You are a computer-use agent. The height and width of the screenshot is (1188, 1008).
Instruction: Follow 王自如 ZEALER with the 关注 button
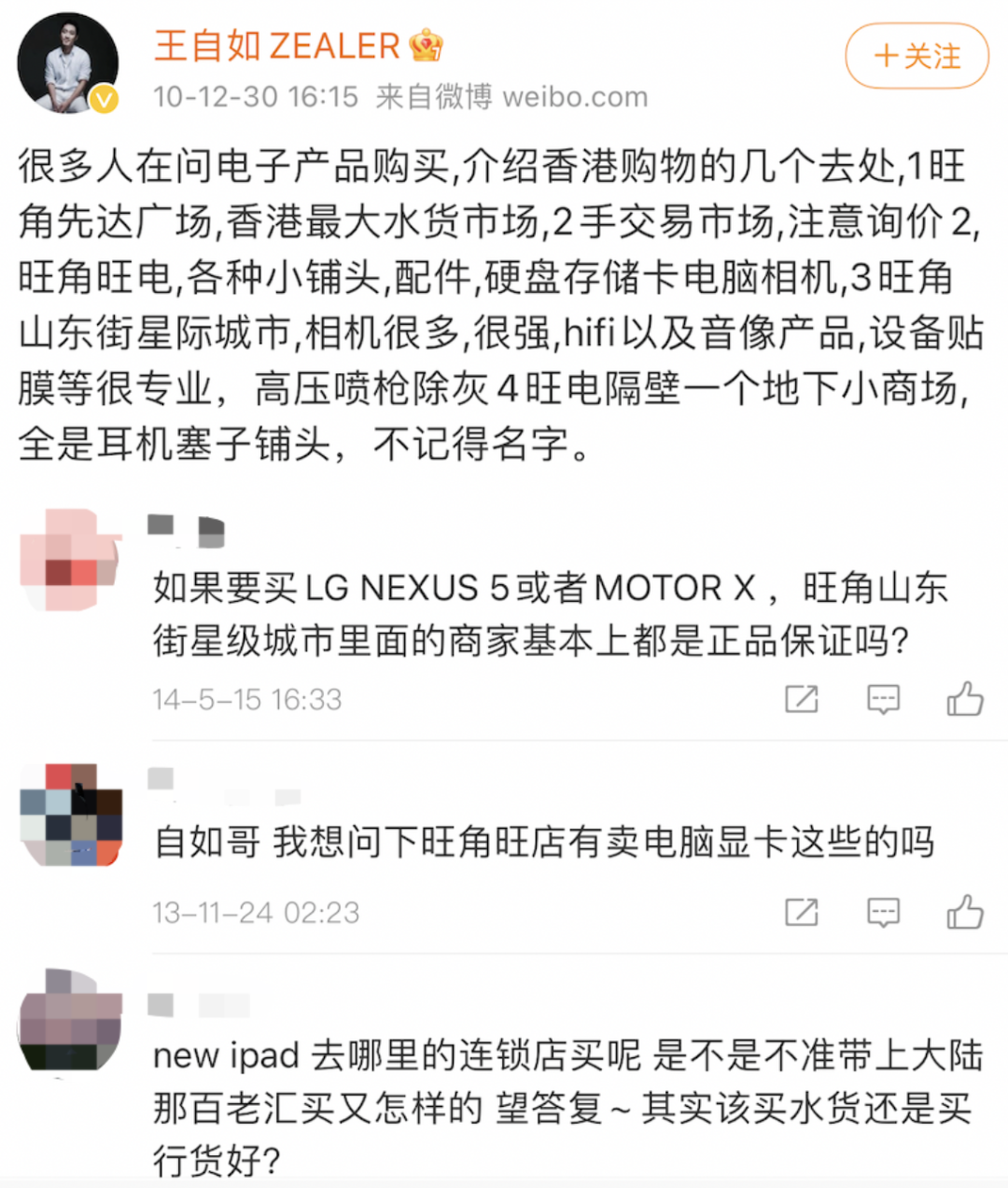917,56
